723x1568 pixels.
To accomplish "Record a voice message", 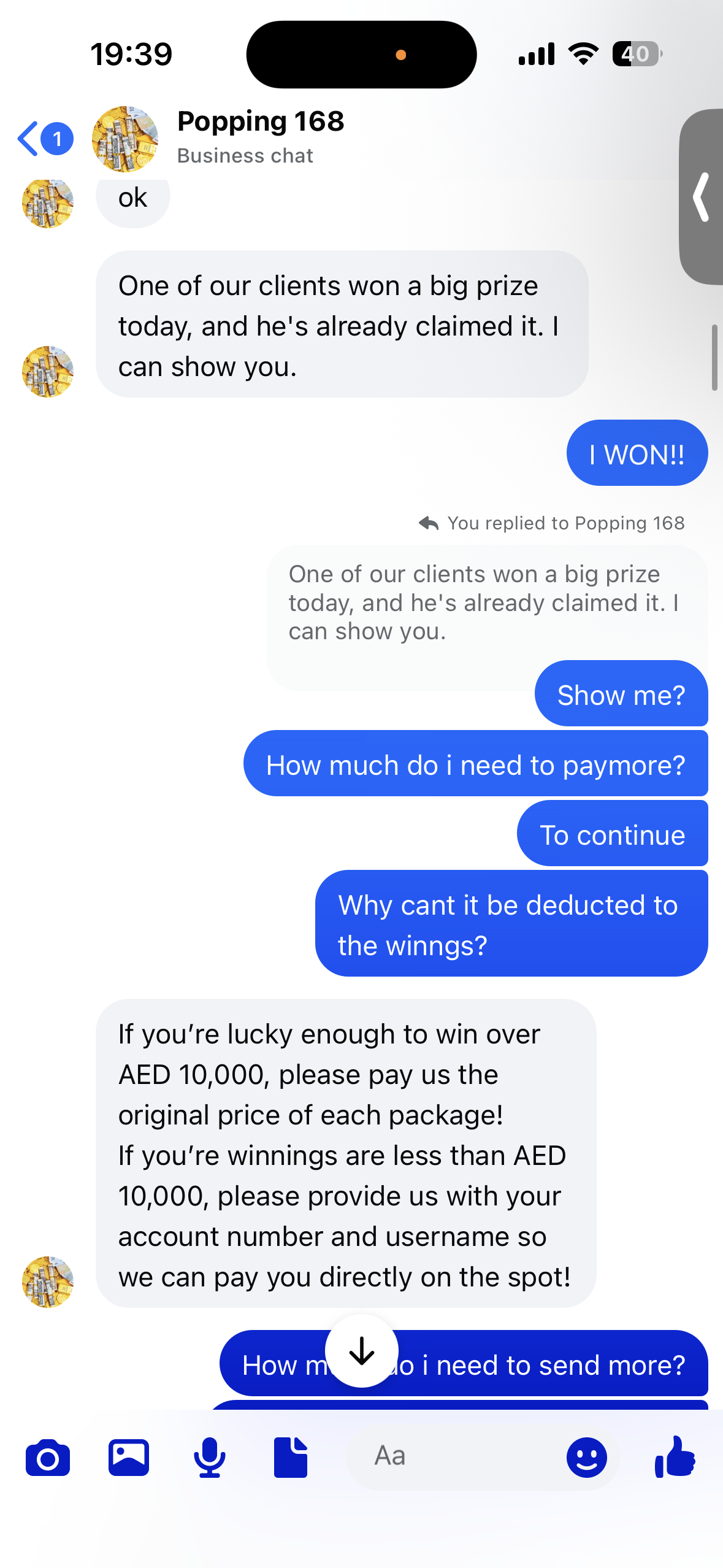I will (209, 1458).
